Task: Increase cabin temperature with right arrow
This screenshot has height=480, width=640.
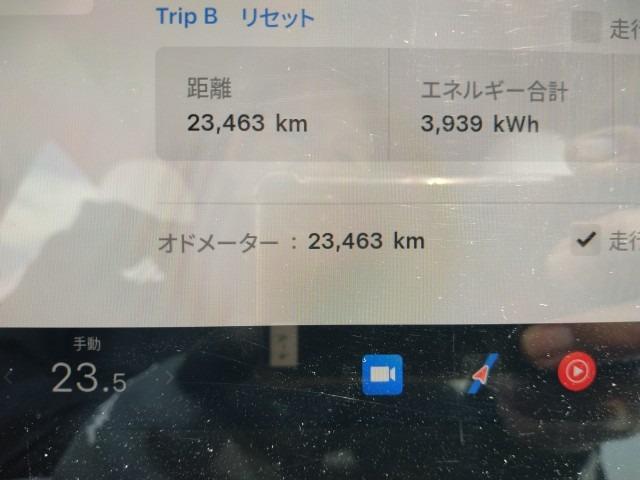Action: tap(170, 378)
